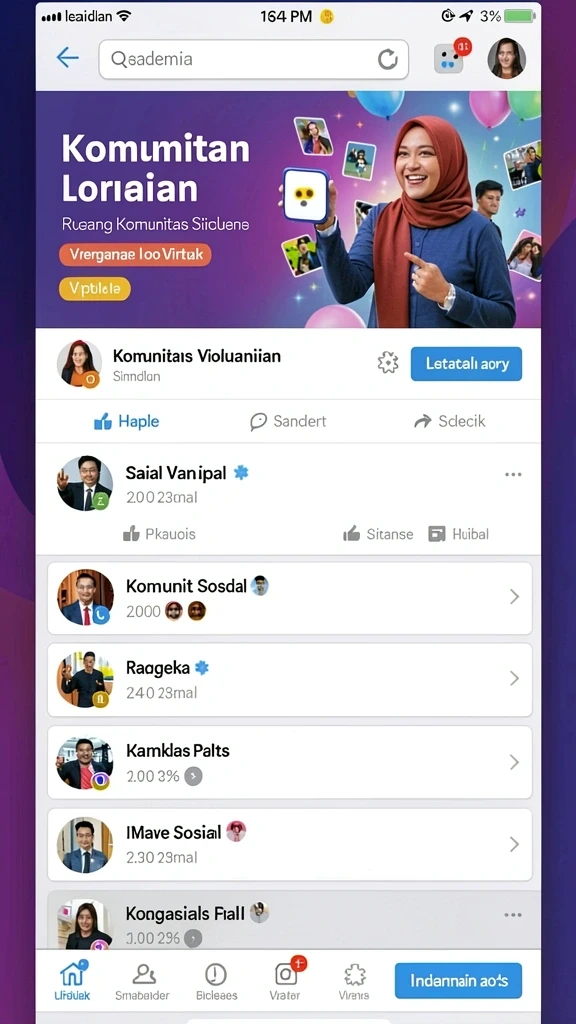Tap the Letatalı aory button
The height and width of the screenshot is (1024, 576).
point(466,364)
